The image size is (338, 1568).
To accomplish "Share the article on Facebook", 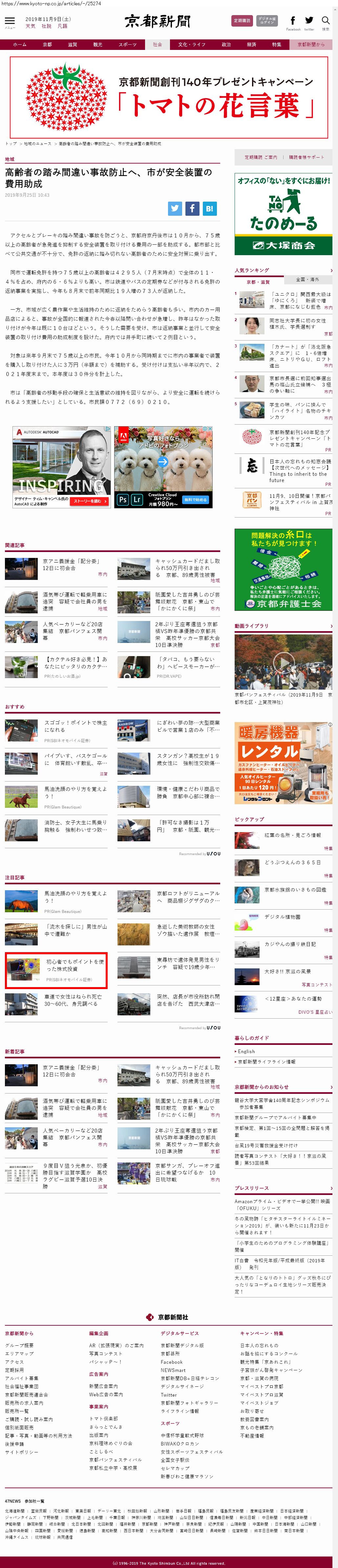I will coord(192,208).
